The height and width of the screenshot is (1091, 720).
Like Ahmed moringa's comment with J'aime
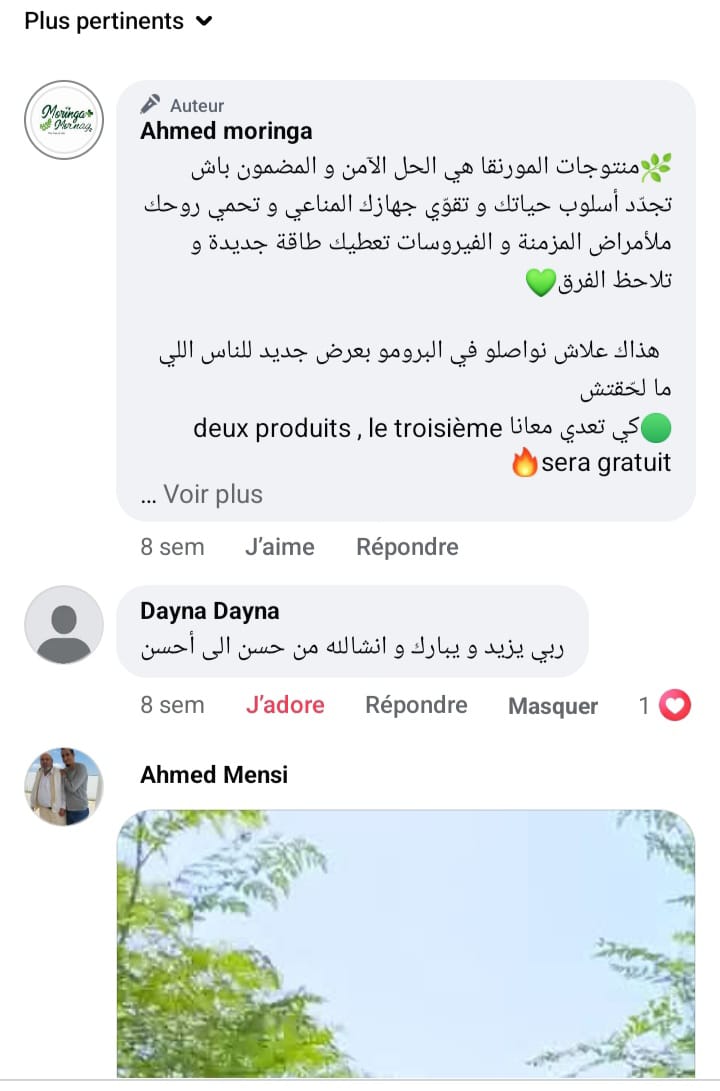(x=279, y=547)
